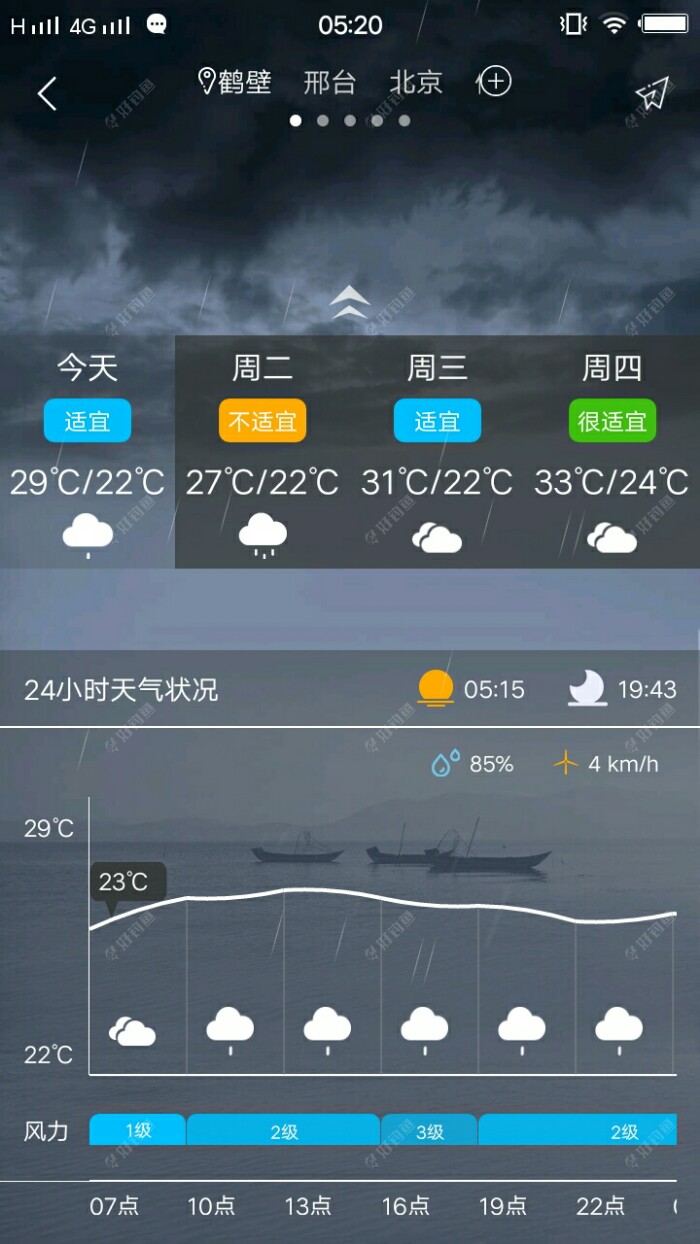700x1244 pixels.
Task: Add a new city with plus icon
Action: pos(495,82)
